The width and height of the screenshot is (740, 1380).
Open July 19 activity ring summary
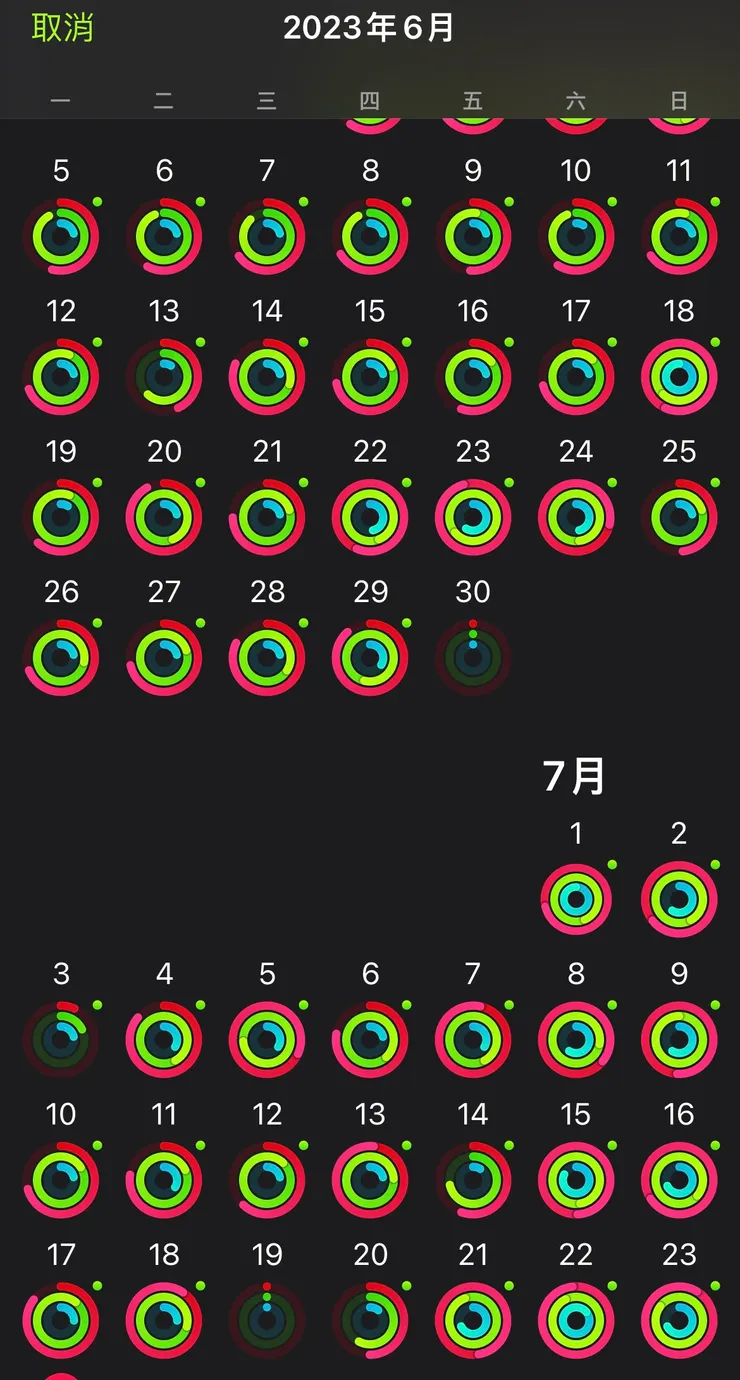coord(267,1320)
